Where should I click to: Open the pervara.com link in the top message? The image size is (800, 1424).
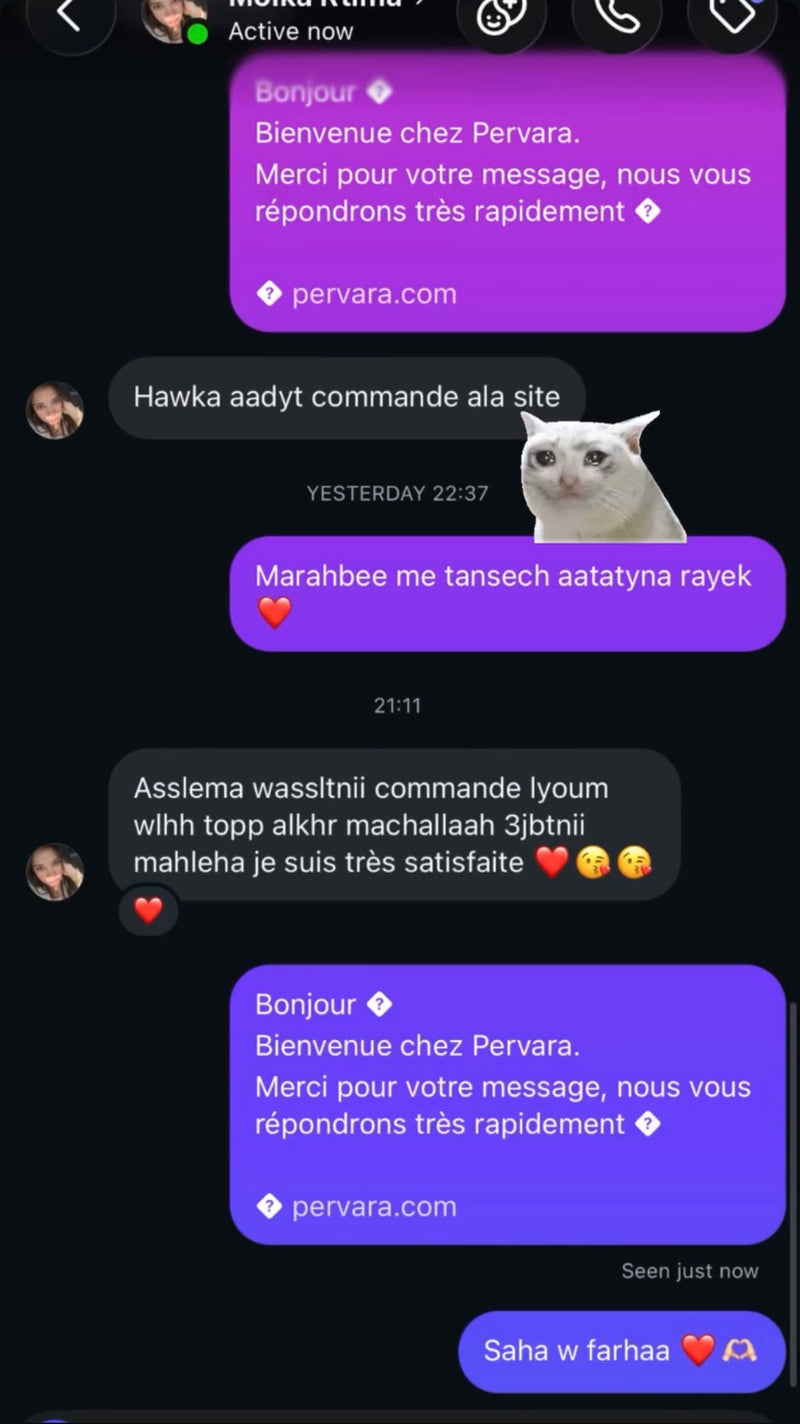pos(374,294)
